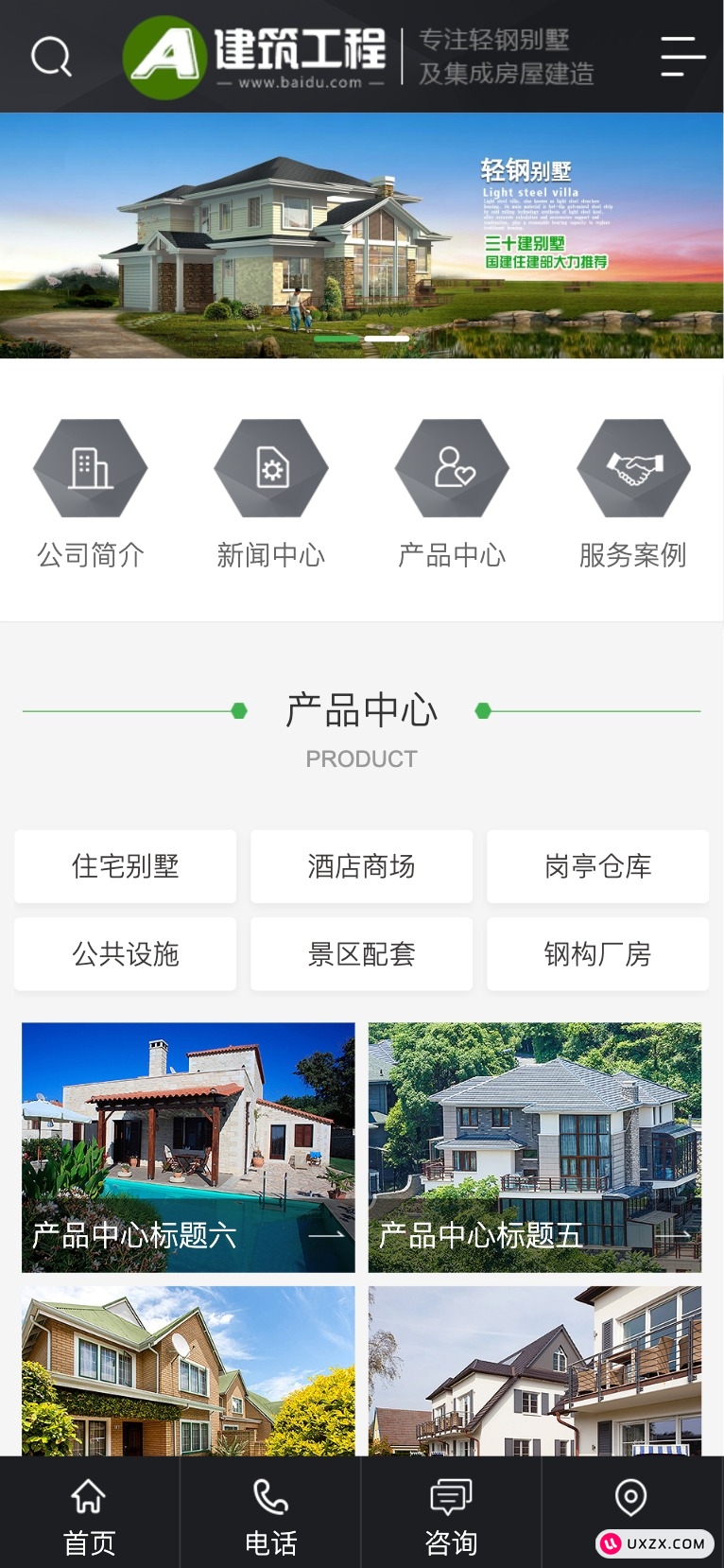
Task: Choose the 岗亭仓库 category
Action: point(597,866)
